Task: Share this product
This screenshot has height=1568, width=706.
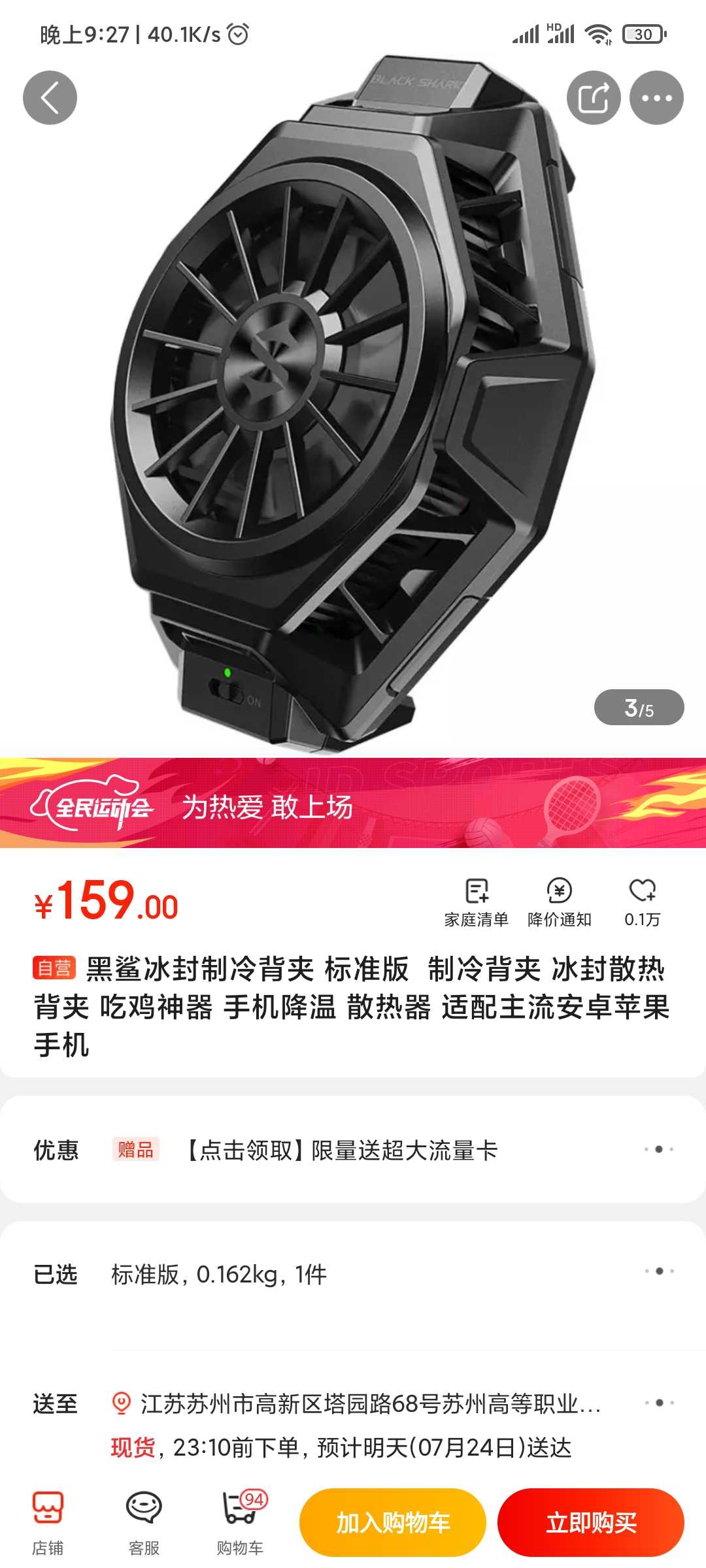Action: coord(594,98)
